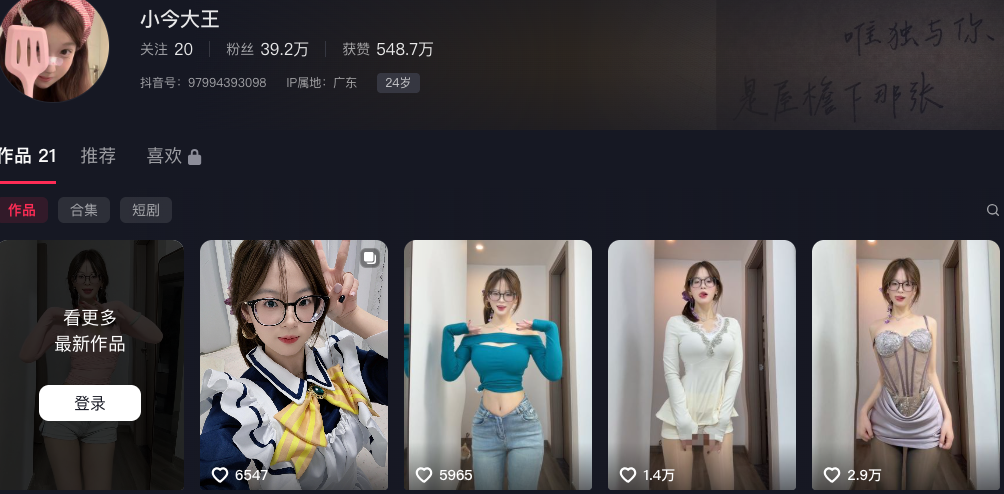This screenshot has width=1004, height=494.
Task: Switch to the 推荐 tab
Action: pos(98,156)
